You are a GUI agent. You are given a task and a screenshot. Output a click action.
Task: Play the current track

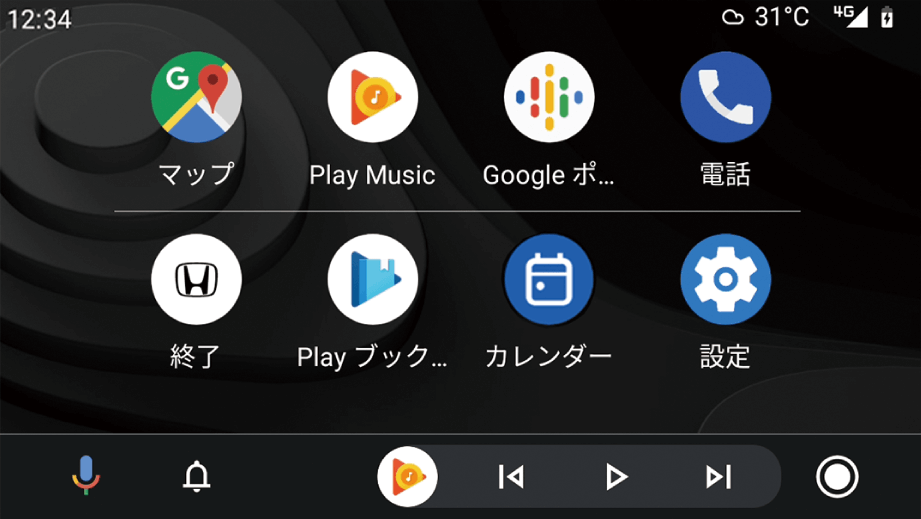tap(616, 477)
